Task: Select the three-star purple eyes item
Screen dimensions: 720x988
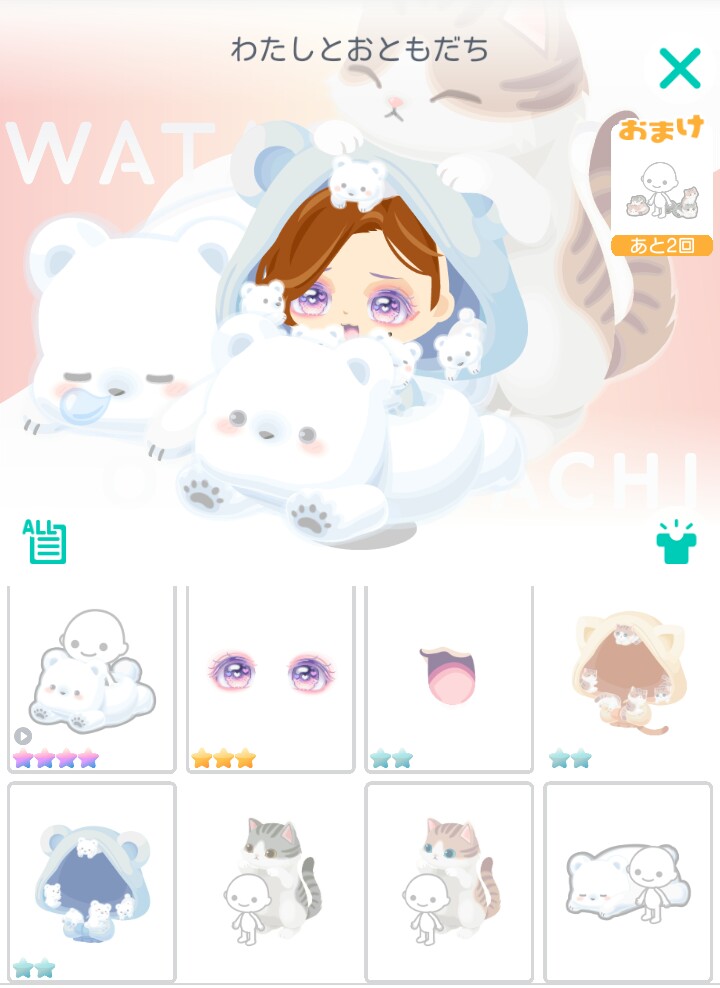Action: [271, 680]
